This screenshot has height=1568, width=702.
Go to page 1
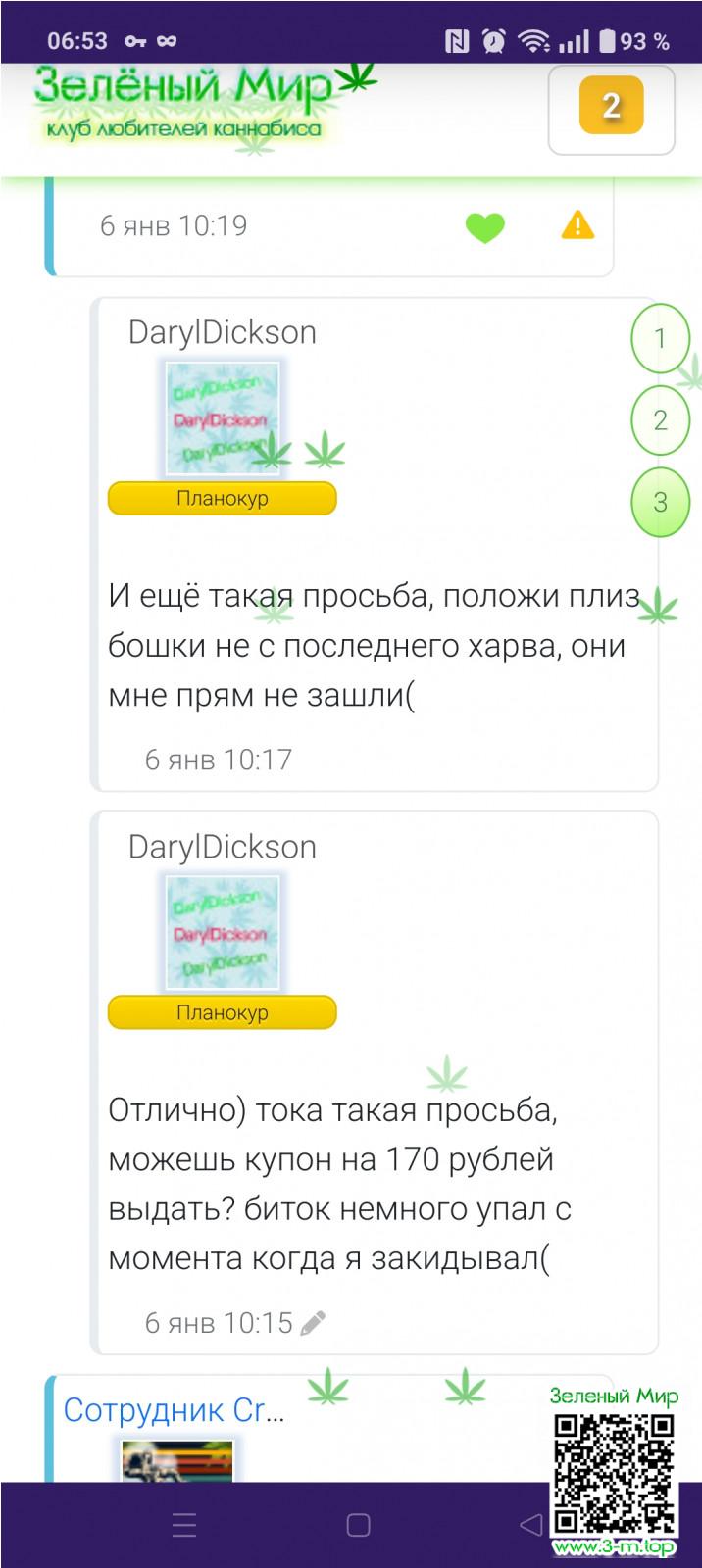tap(660, 339)
